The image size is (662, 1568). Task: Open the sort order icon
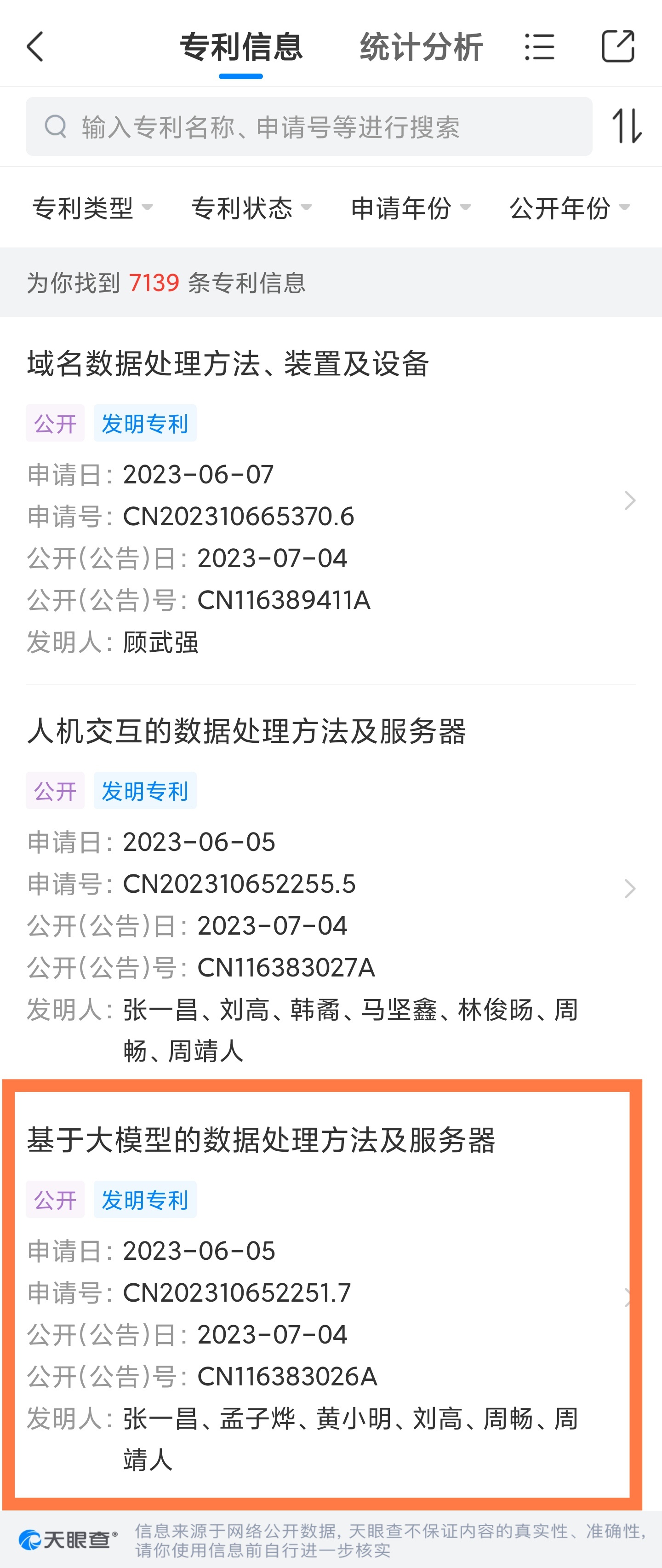[627, 126]
